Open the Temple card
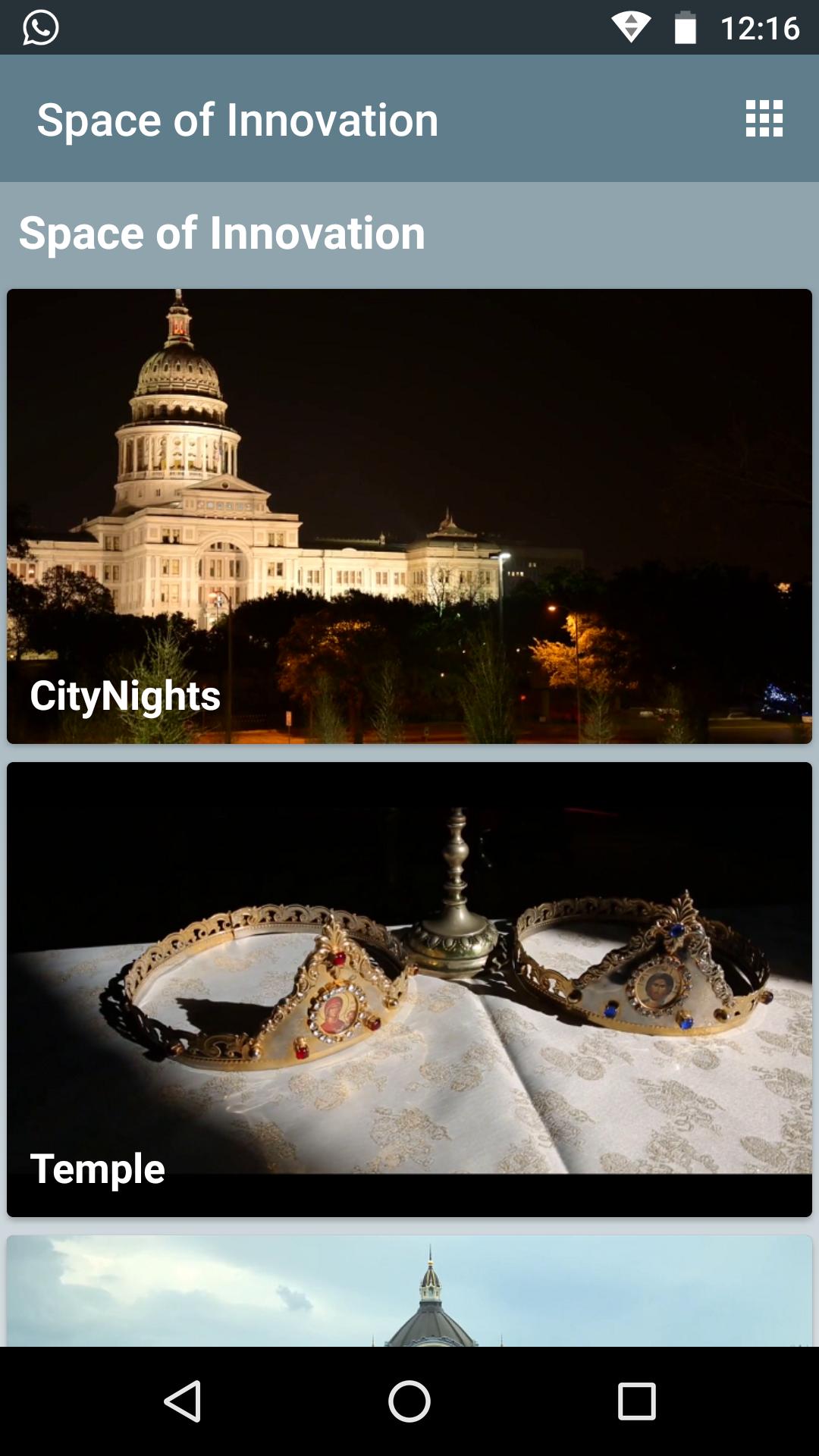This screenshot has width=819, height=1456. click(409, 989)
